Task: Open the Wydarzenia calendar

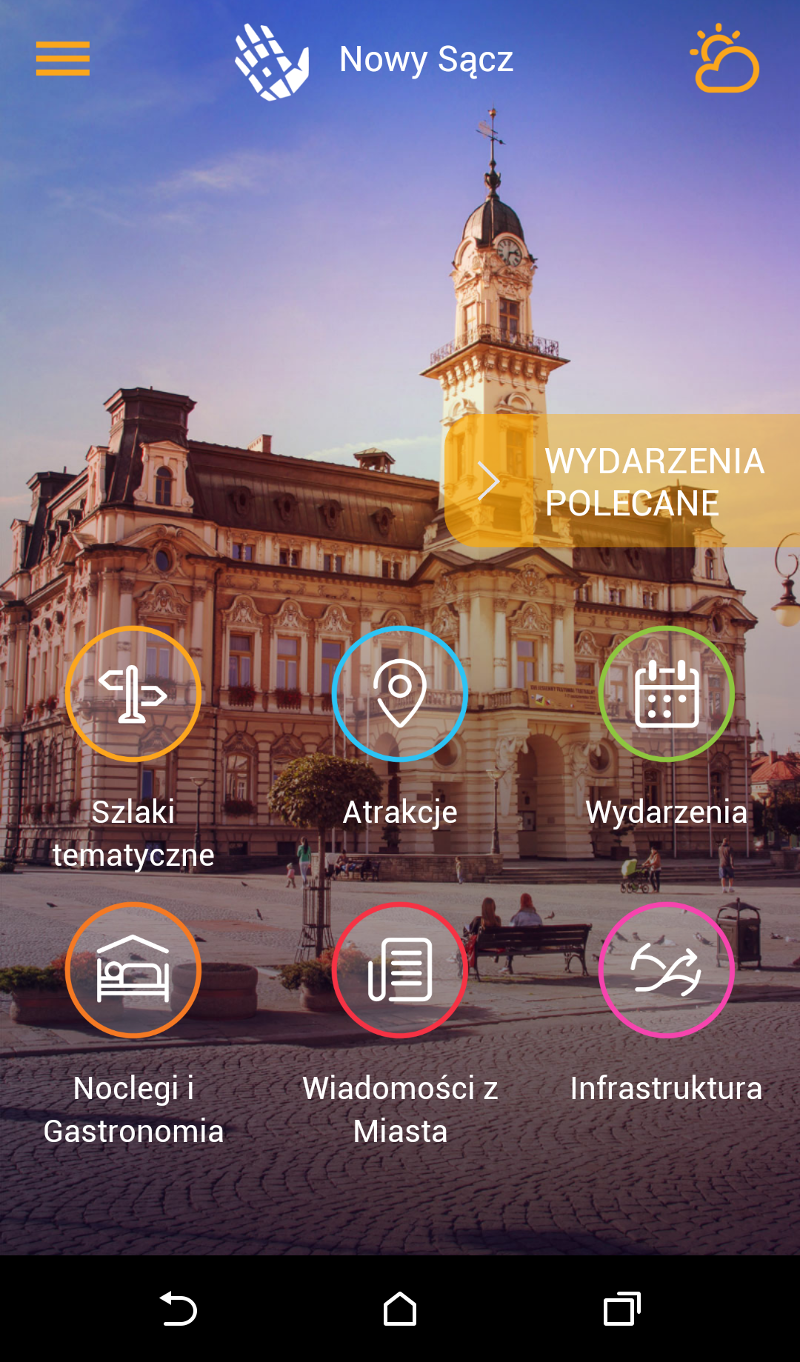Action: coord(666,694)
